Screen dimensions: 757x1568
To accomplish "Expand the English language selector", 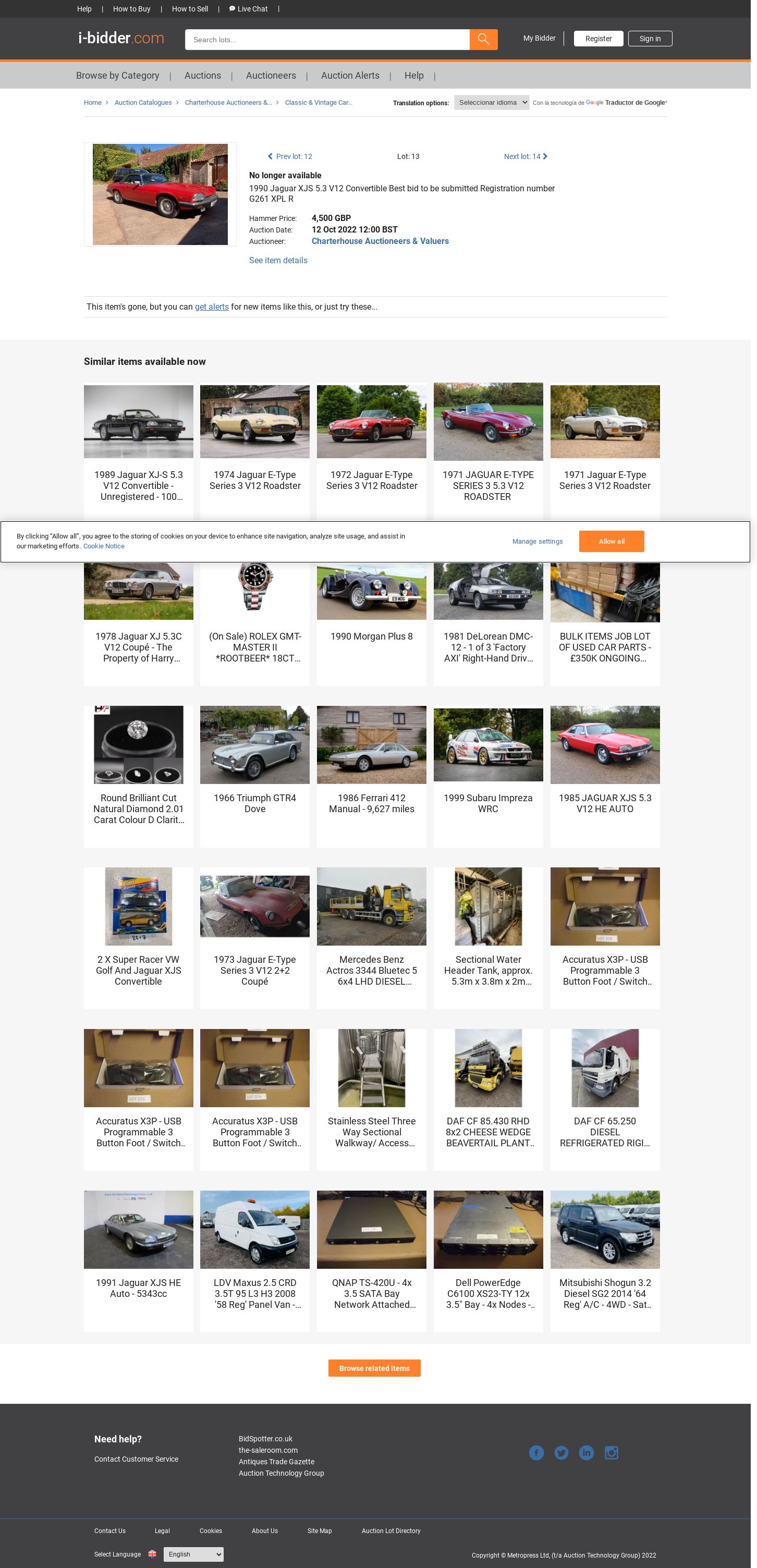I will tap(193, 1554).
